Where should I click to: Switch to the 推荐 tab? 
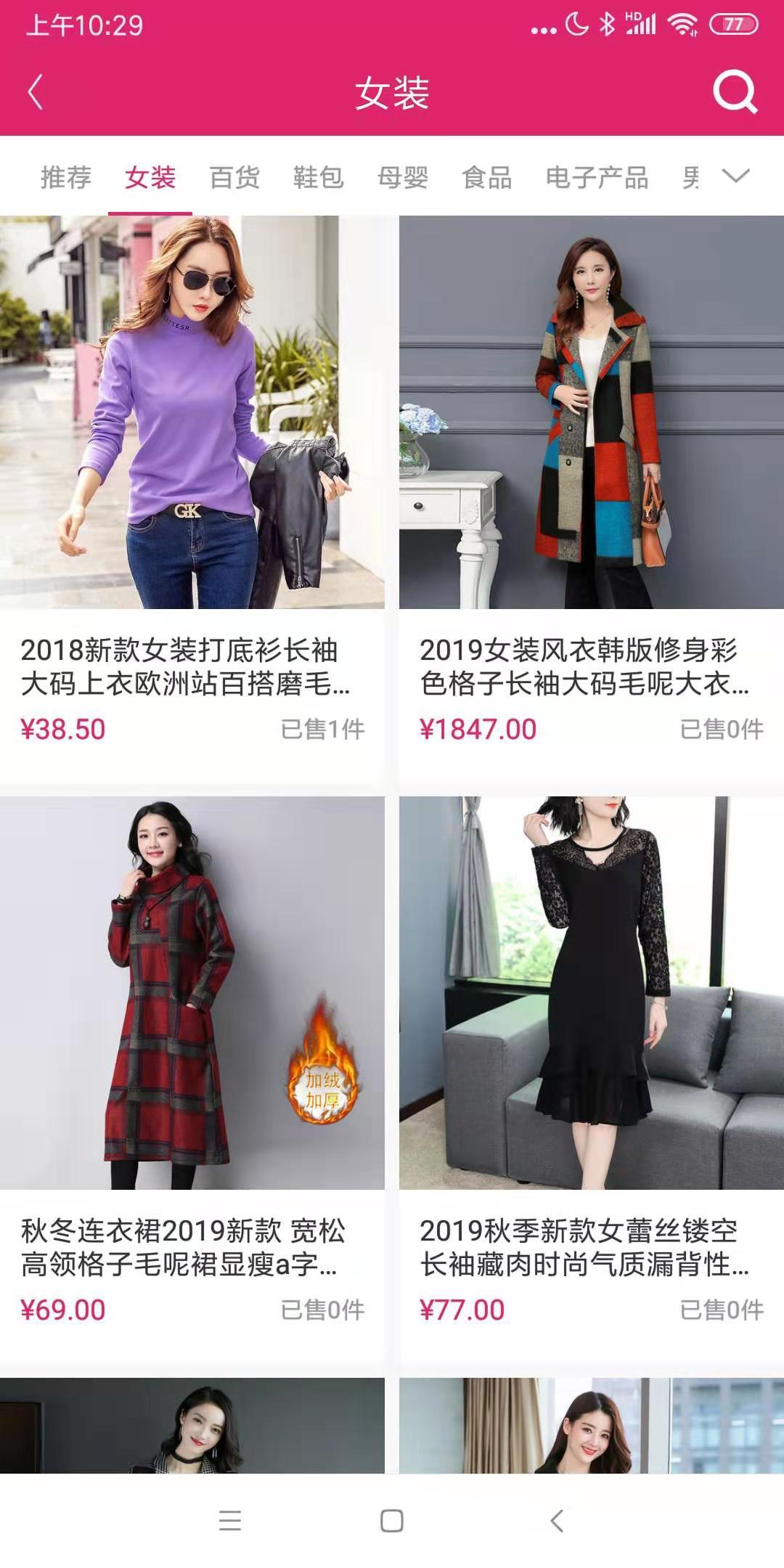click(x=66, y=178)
